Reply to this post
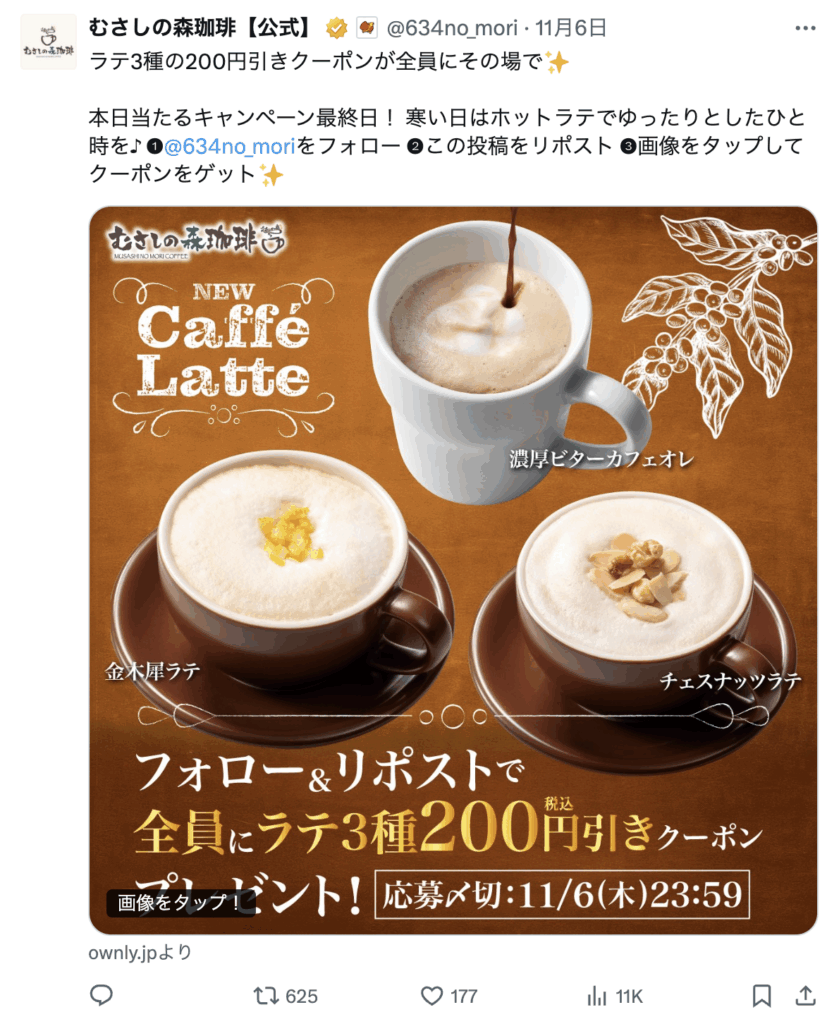This screenshot has width=839, height=1024. [101, 995]
